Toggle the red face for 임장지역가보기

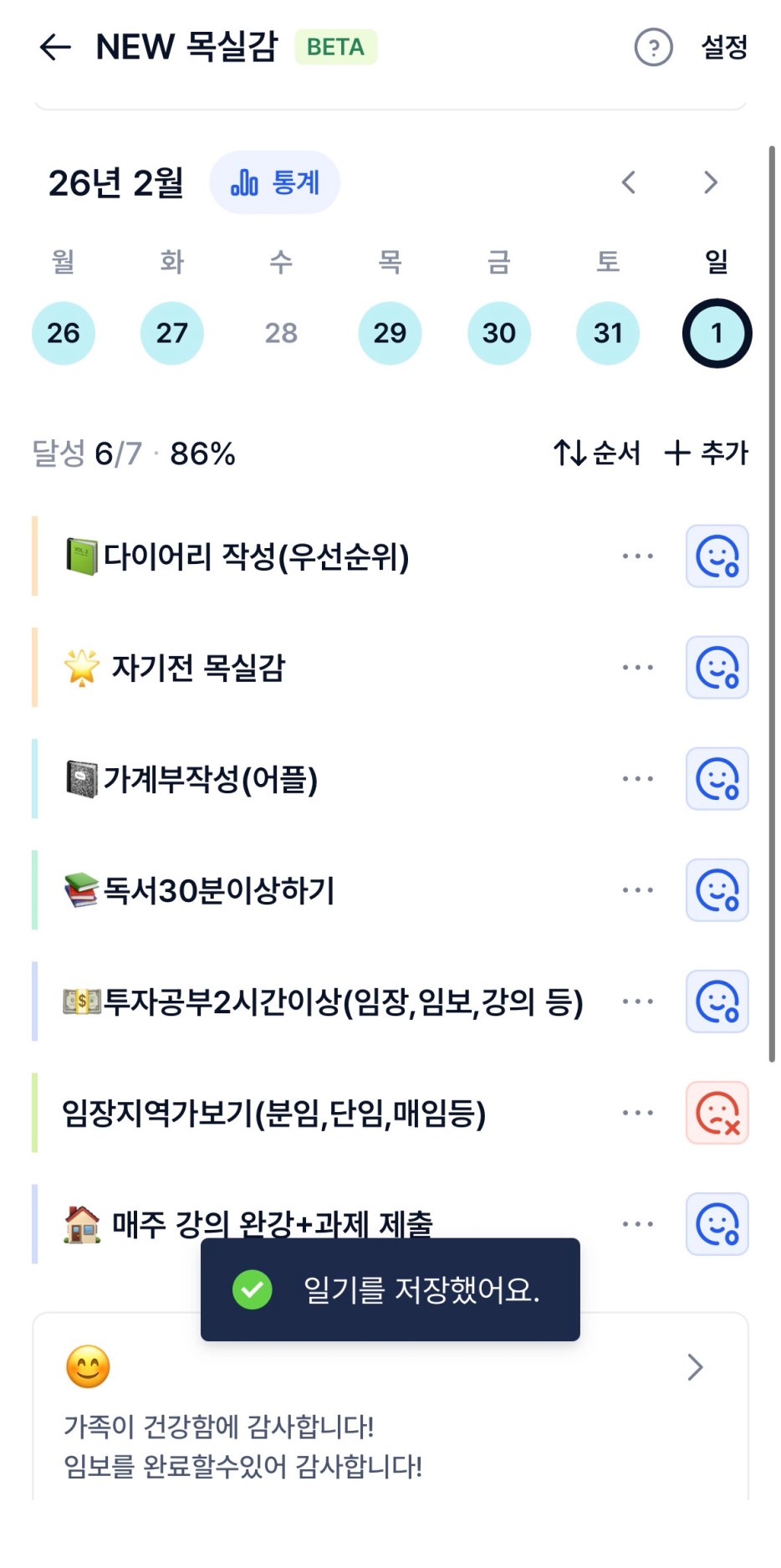717,1113
